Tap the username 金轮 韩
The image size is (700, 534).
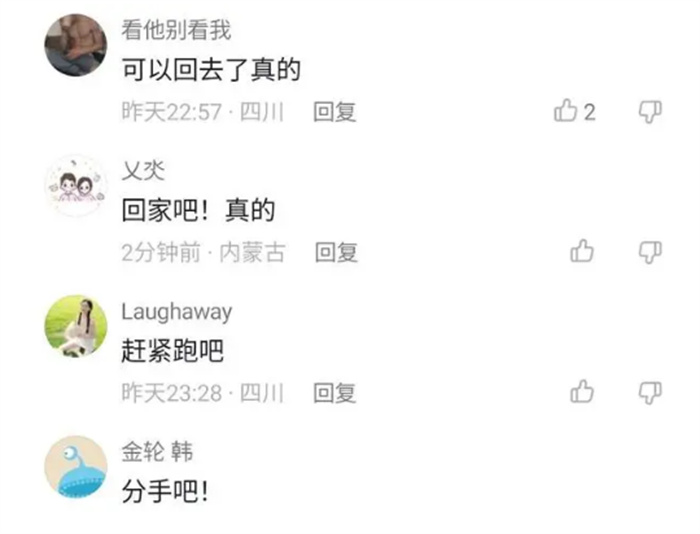click(157, 452)
